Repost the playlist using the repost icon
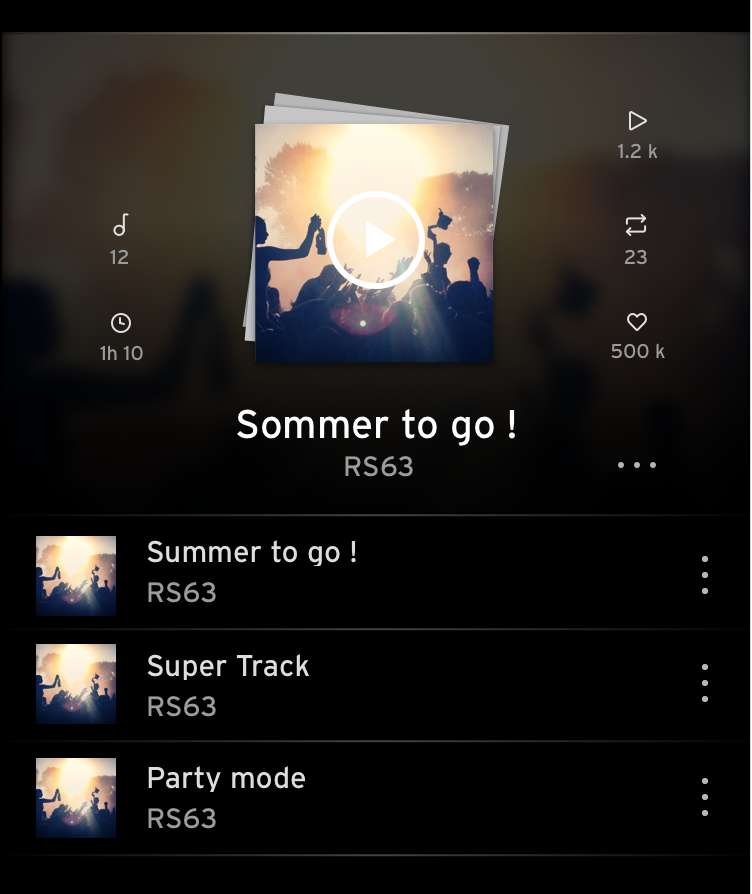The height and width of the screenshot is (894, 752). click(636, 225)
